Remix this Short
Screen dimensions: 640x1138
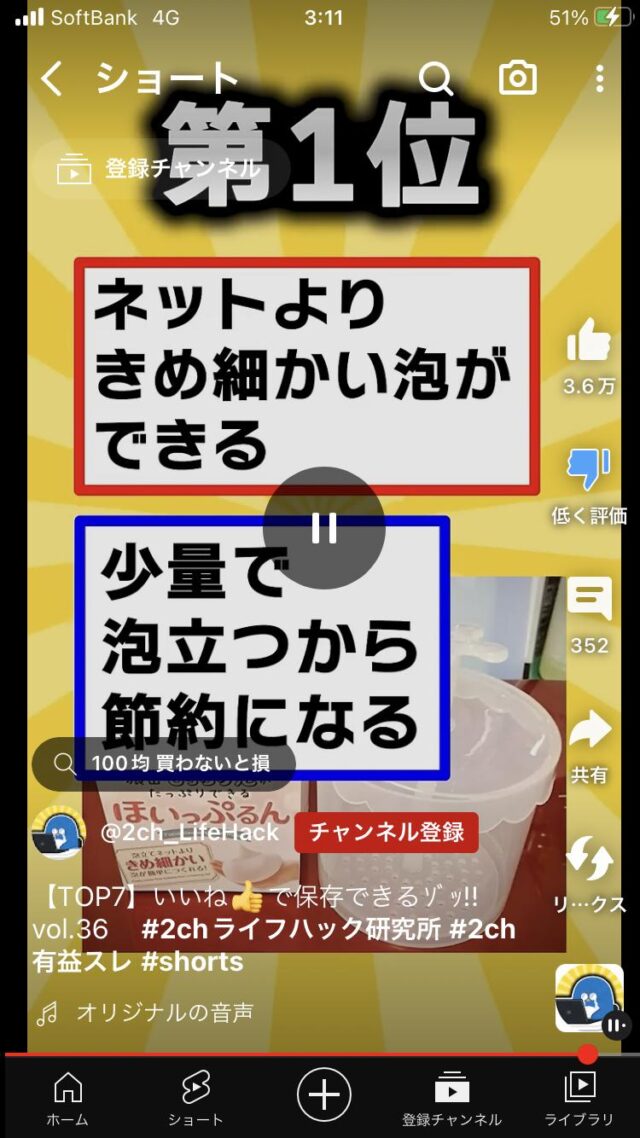tap(588, 860)
